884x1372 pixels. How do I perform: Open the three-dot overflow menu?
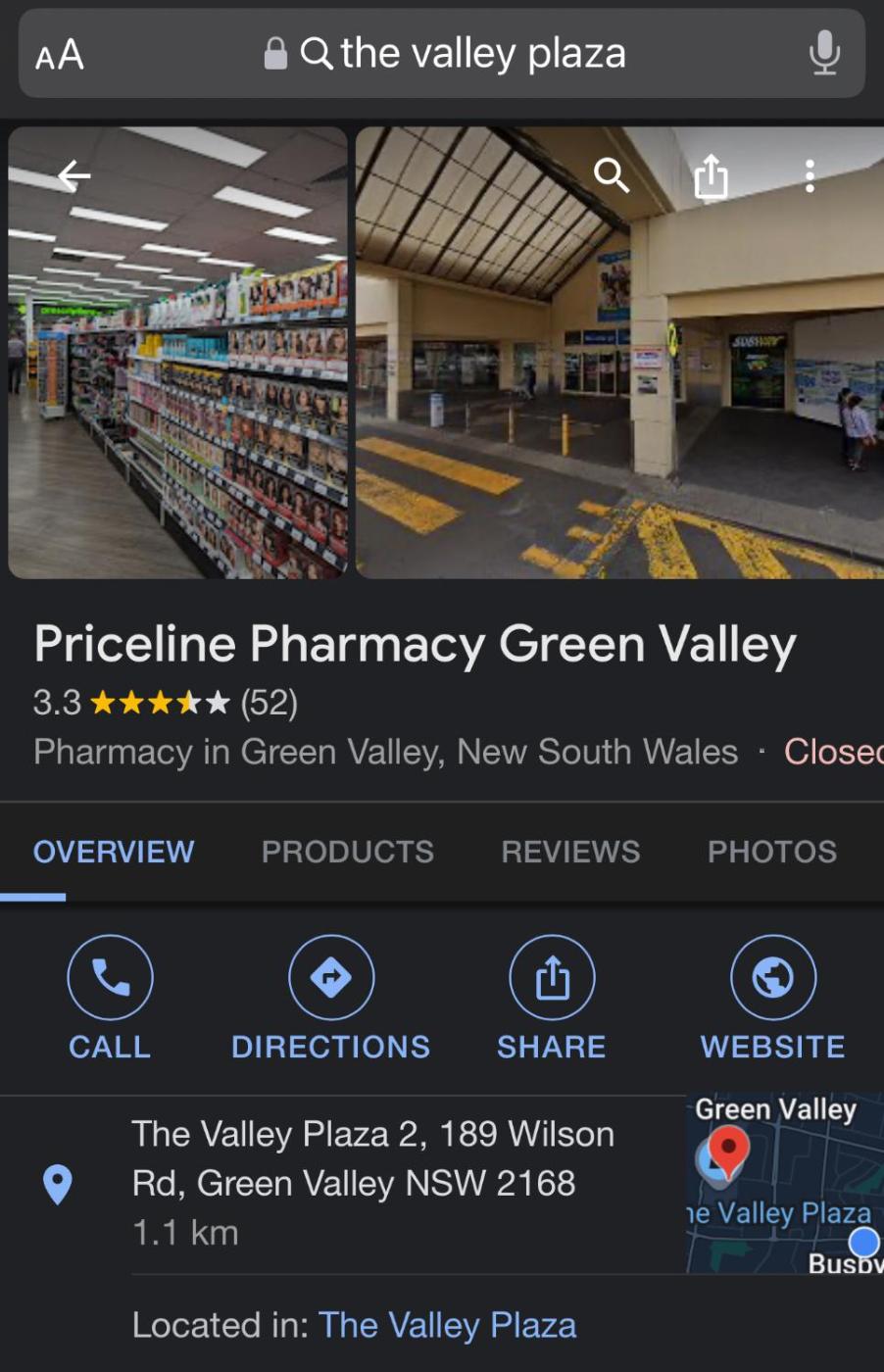(x=810, y=176)
